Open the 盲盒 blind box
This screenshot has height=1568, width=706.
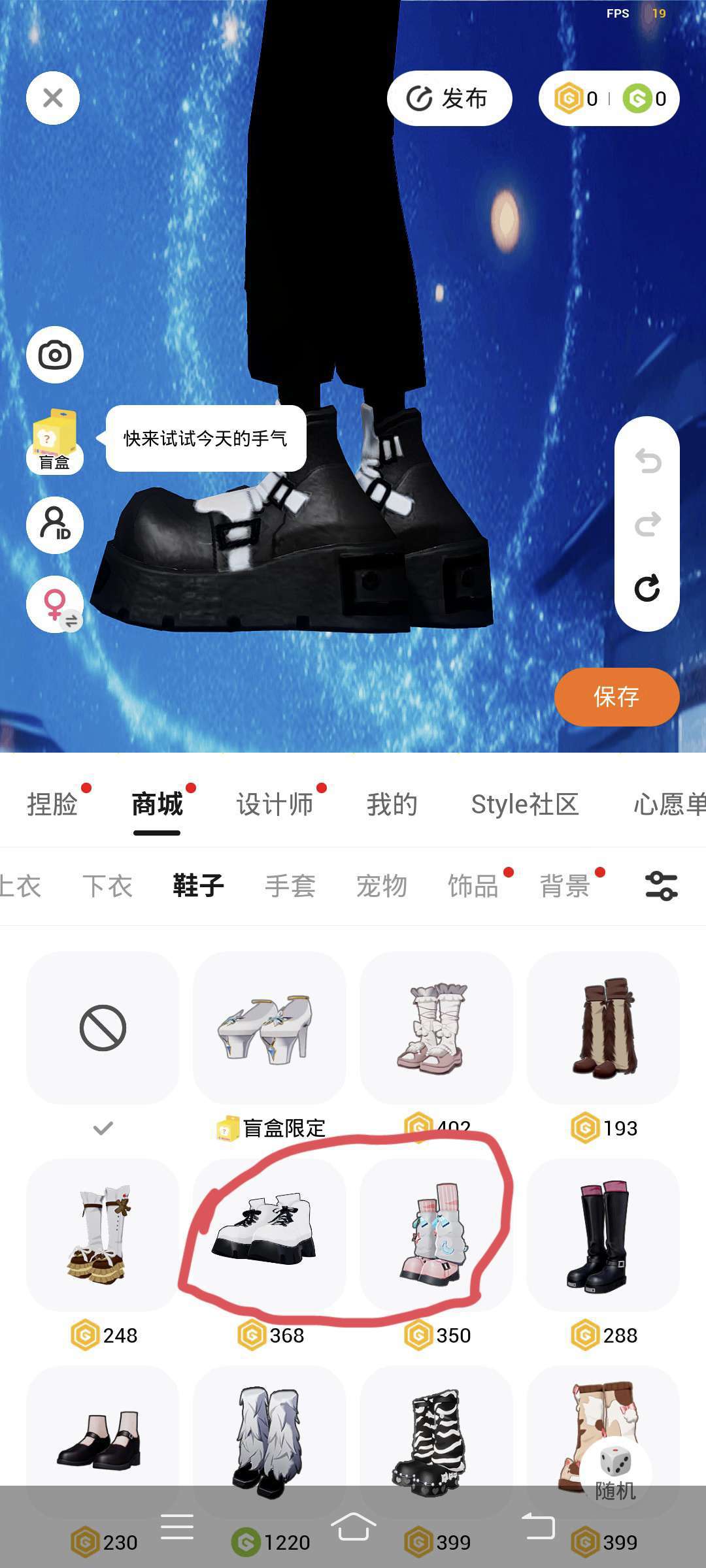(54, 441)
